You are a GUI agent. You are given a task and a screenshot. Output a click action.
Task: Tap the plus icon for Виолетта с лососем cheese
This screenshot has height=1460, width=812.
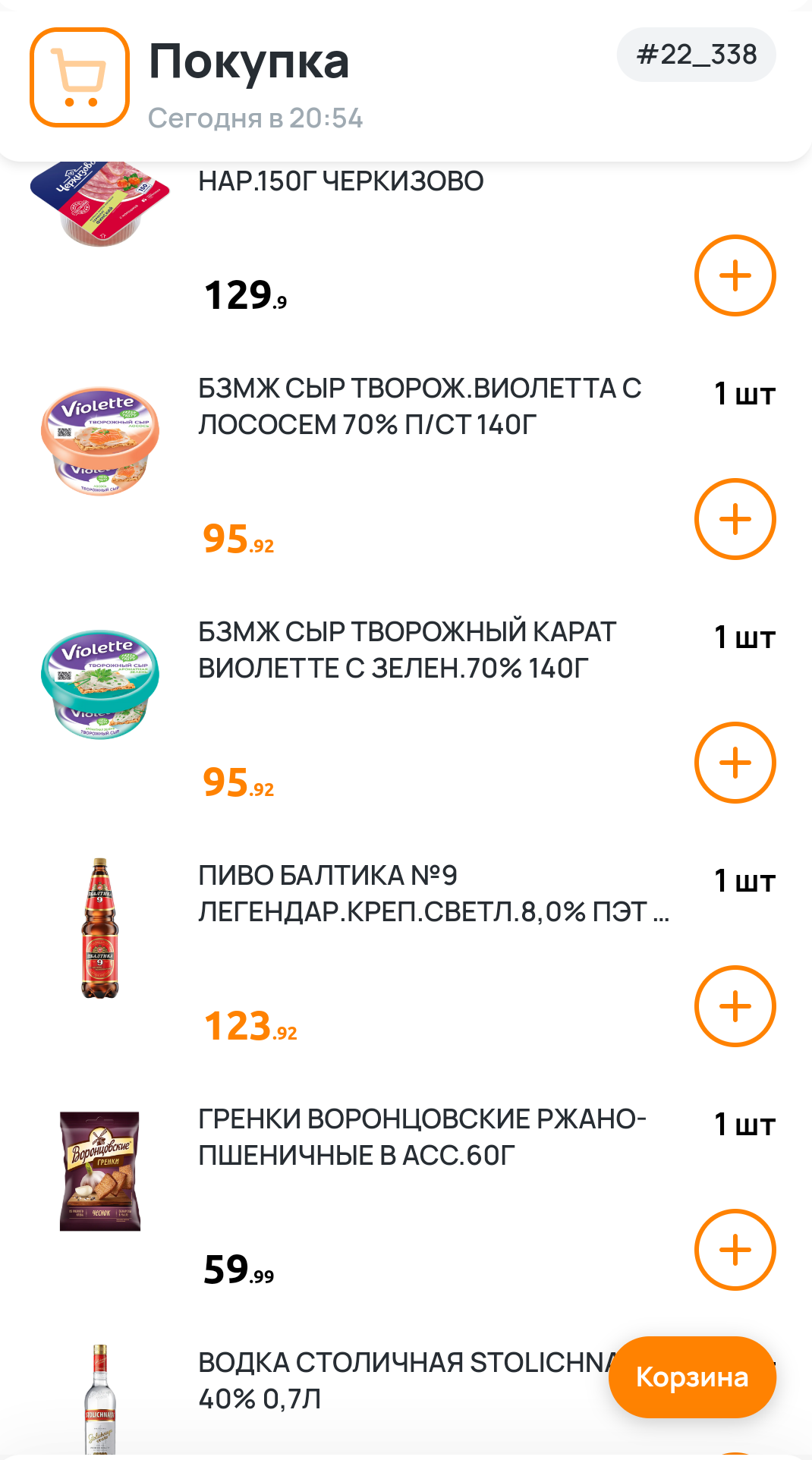[x=734, y=518]
